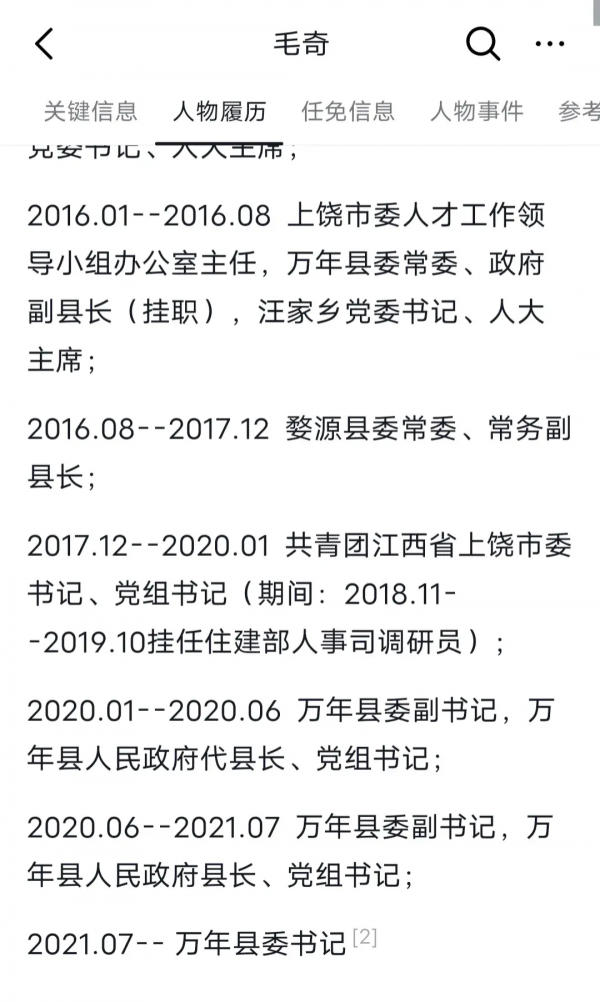Open the three-dot overflow menu
Viewport: 600px width, 1002px height.
tap(550, 44)
